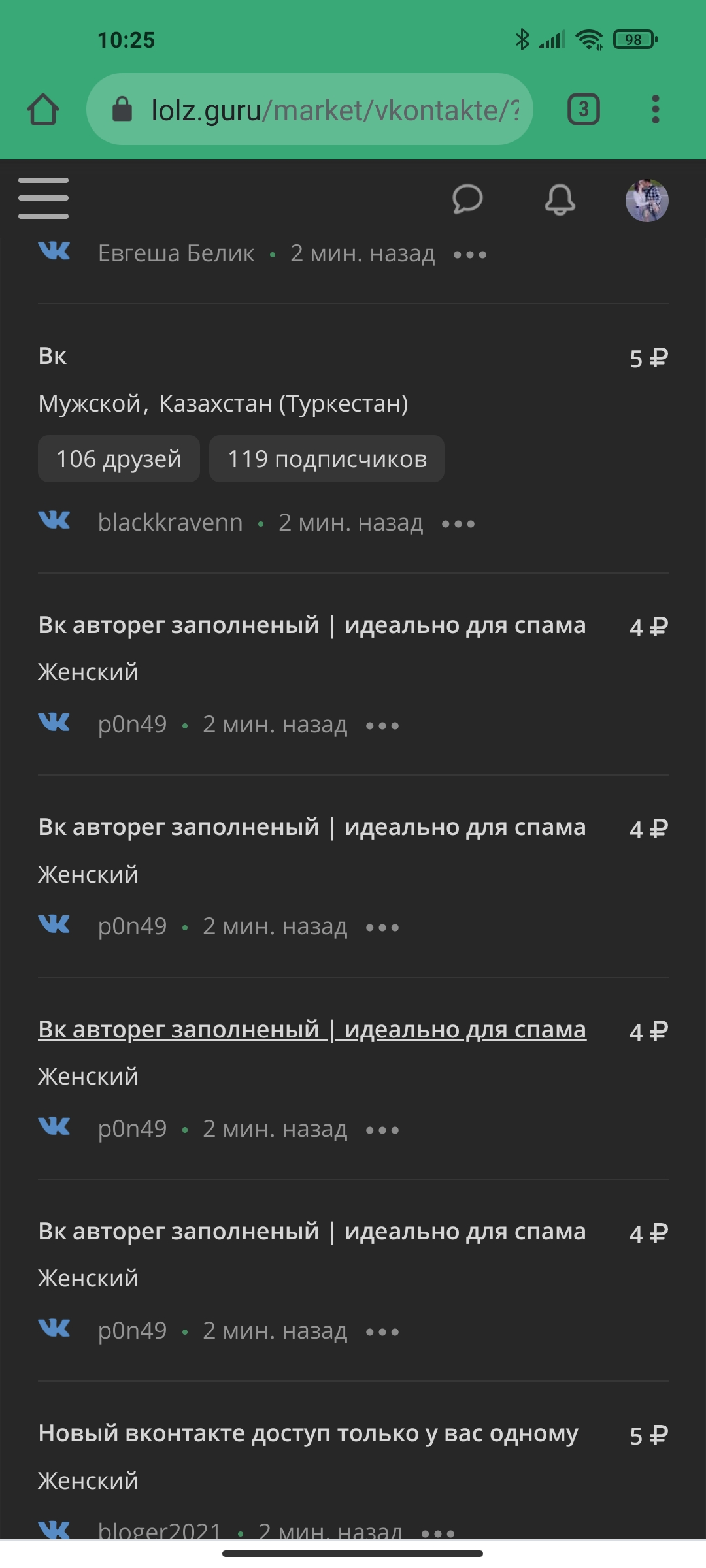The height and width of the screenshot is (1568, 706).
Task: Open listing "Новый вконтакте доступ только у вас одному"
Action: tap(308, 1433)
